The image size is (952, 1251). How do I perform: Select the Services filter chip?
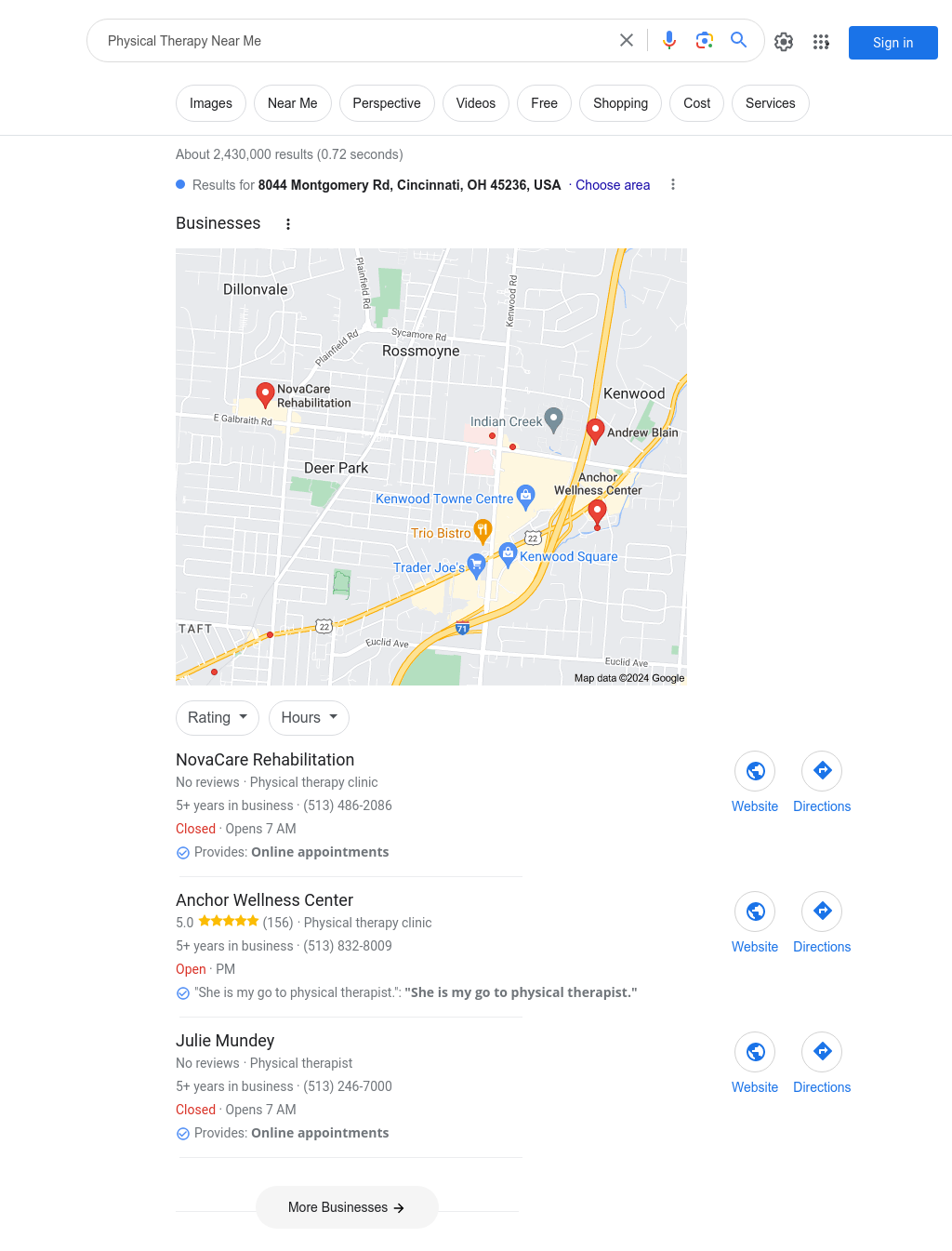pyautogui.click(x=770, y=103)
